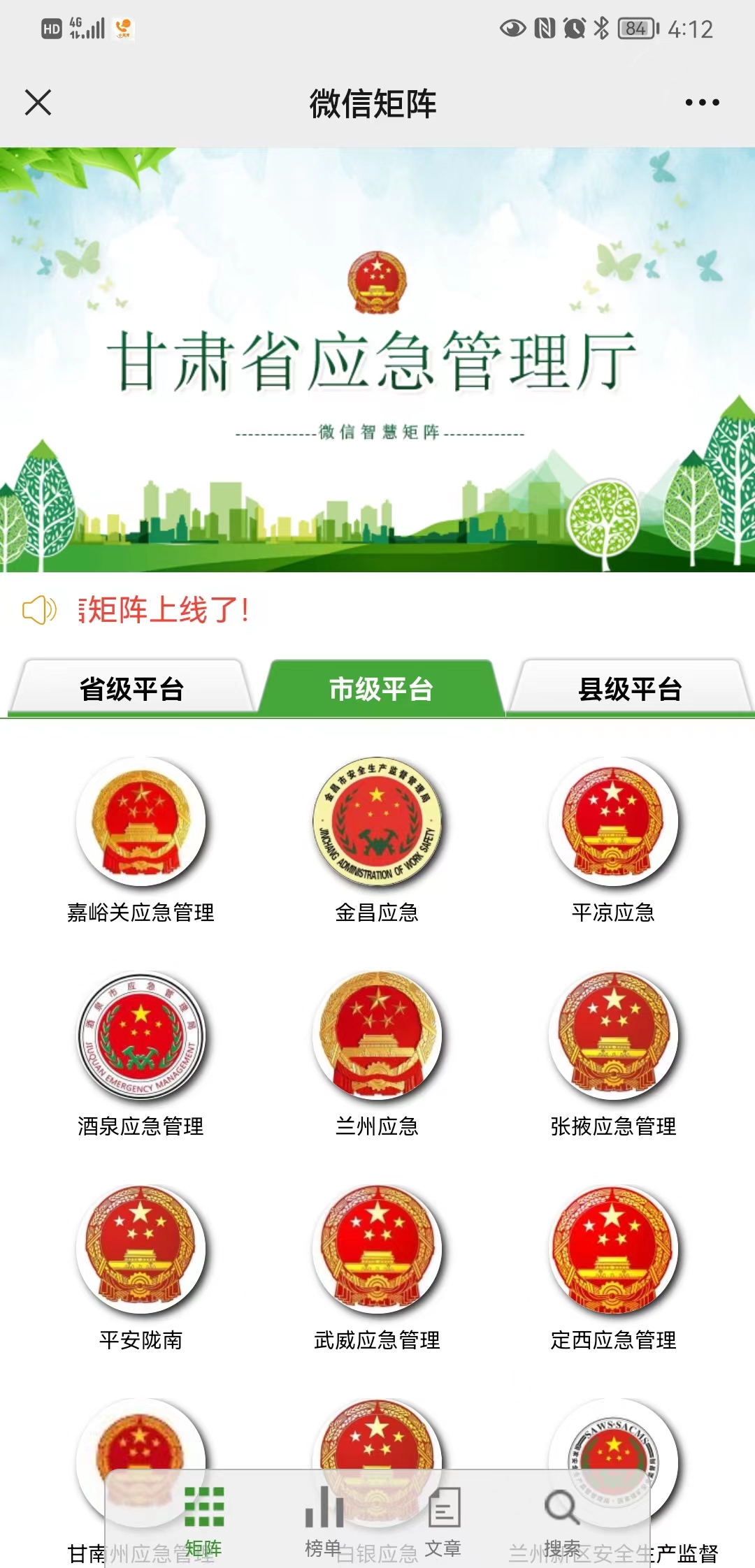Open the 张掖应急管理 account
The width and height of the screenshot is (755, 1568).
click(613, 1036)
